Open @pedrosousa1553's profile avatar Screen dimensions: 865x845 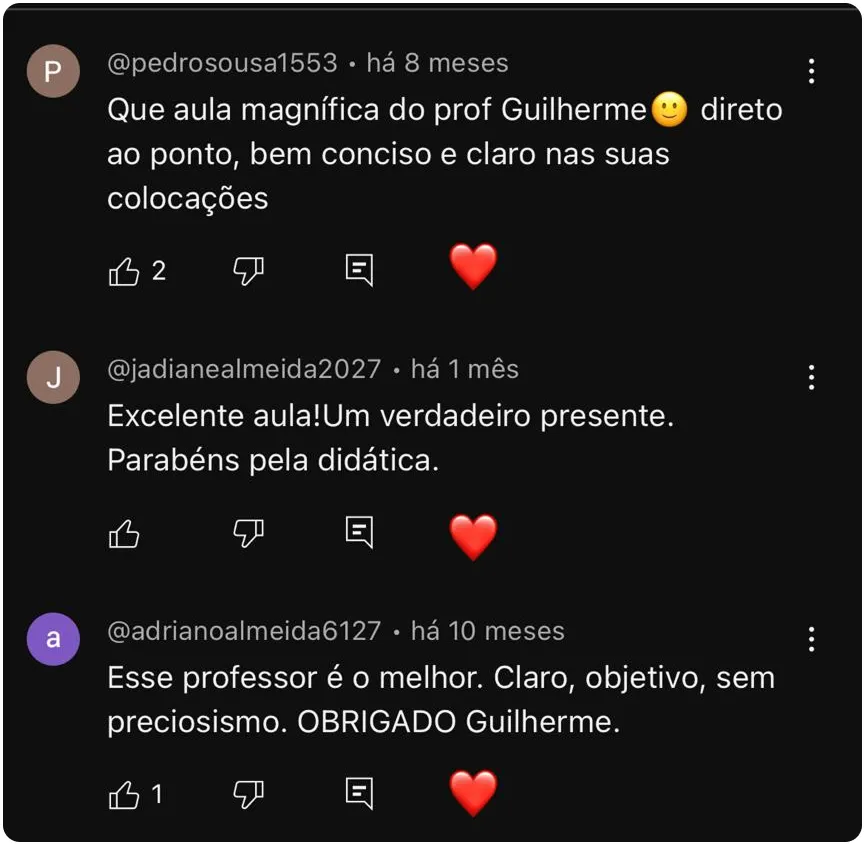click(53, 71)
